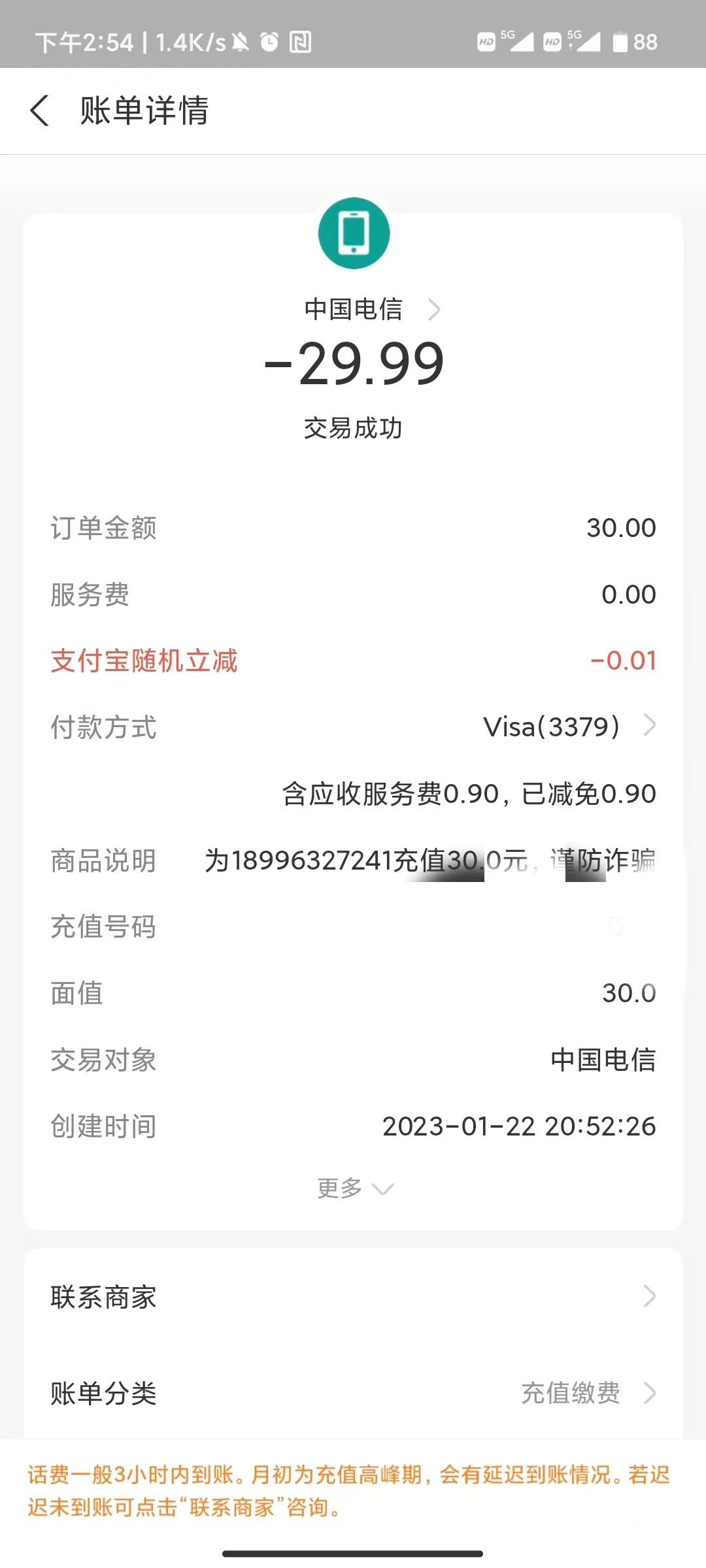Tap the green phone merchant icon

point(353,233)
